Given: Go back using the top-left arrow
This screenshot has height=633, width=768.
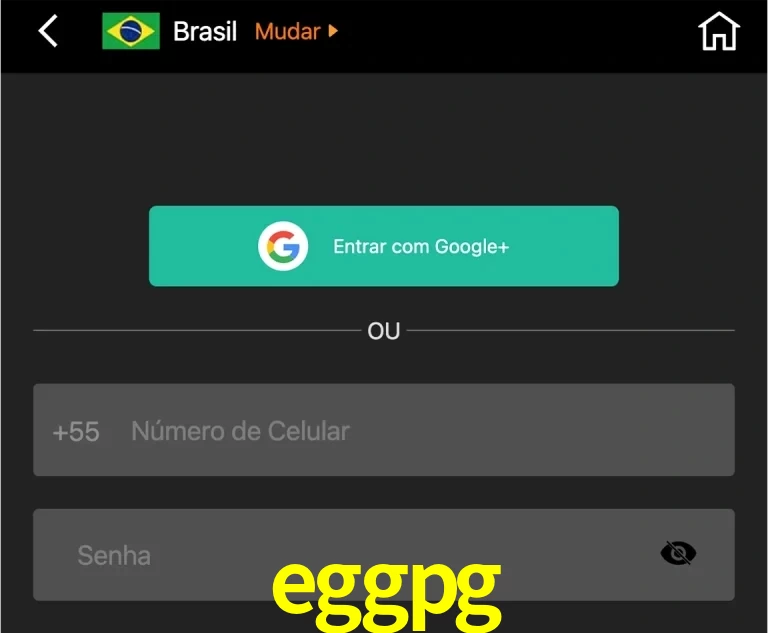Looking at the screenshot, I should pyautogui.click(x=47, y=31).
